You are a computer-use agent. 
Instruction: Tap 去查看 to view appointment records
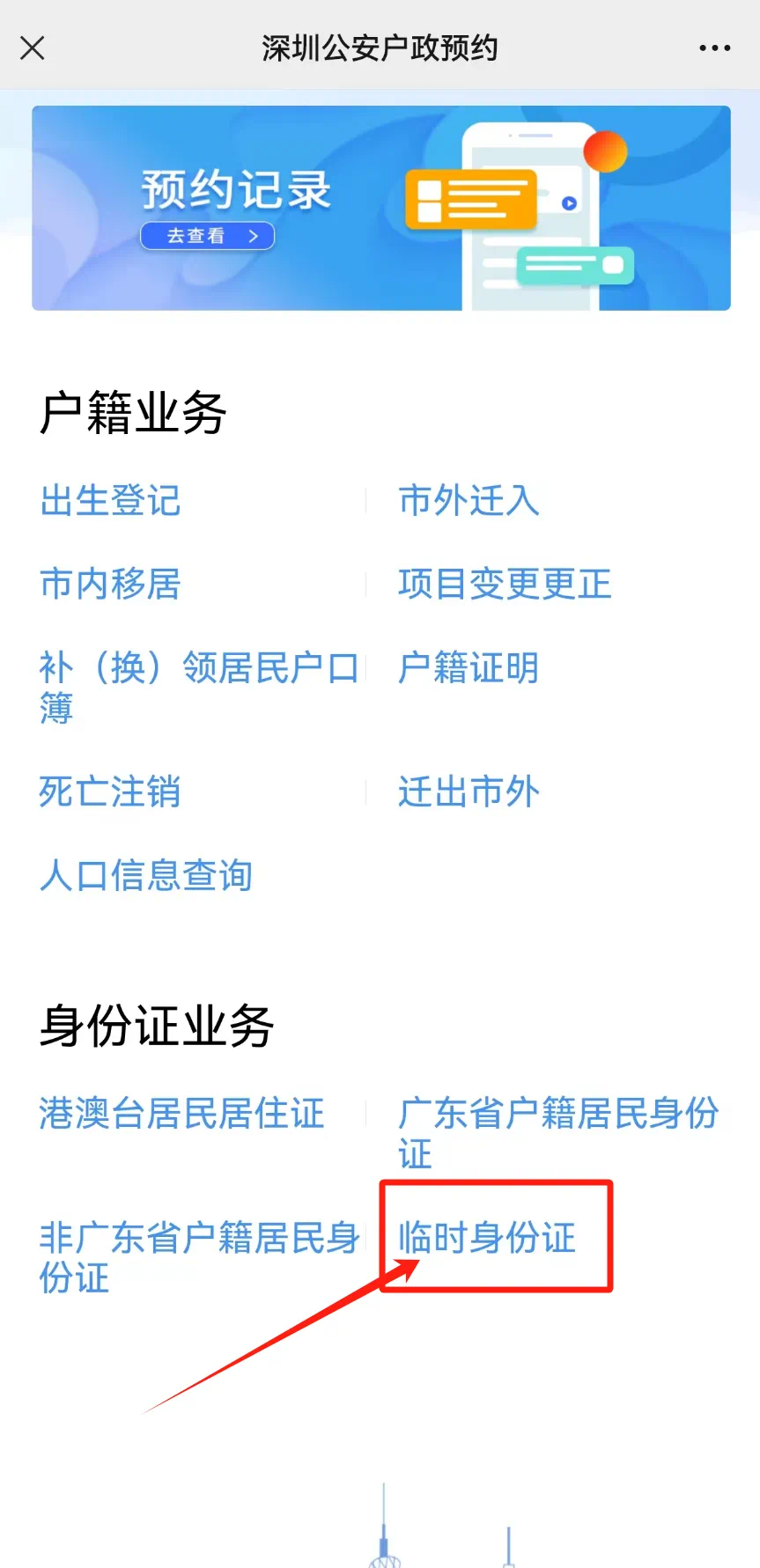pos(207,236)
